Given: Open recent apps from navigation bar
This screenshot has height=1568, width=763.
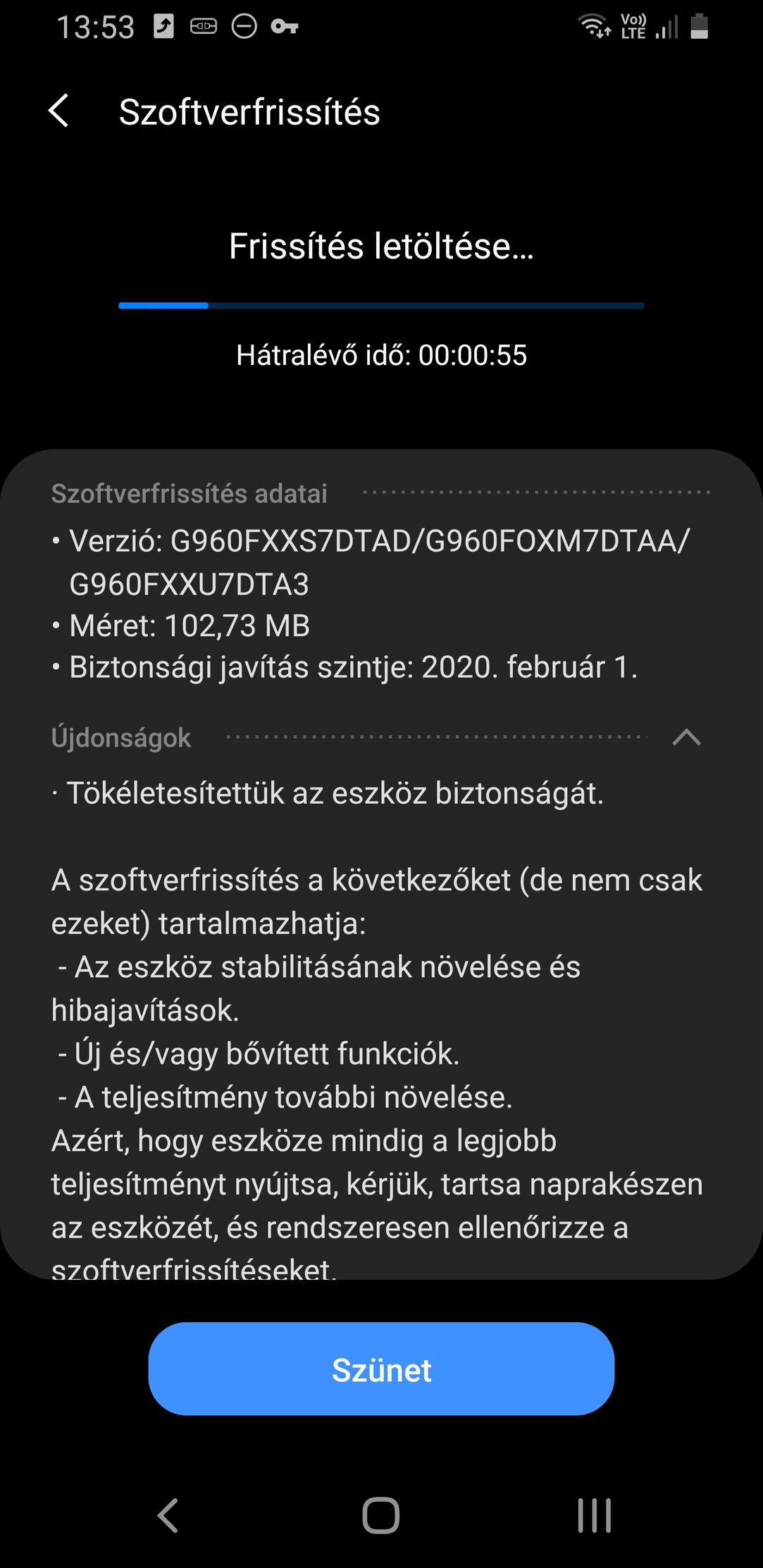Looking at the screenshot, I should pos(594,1514).
